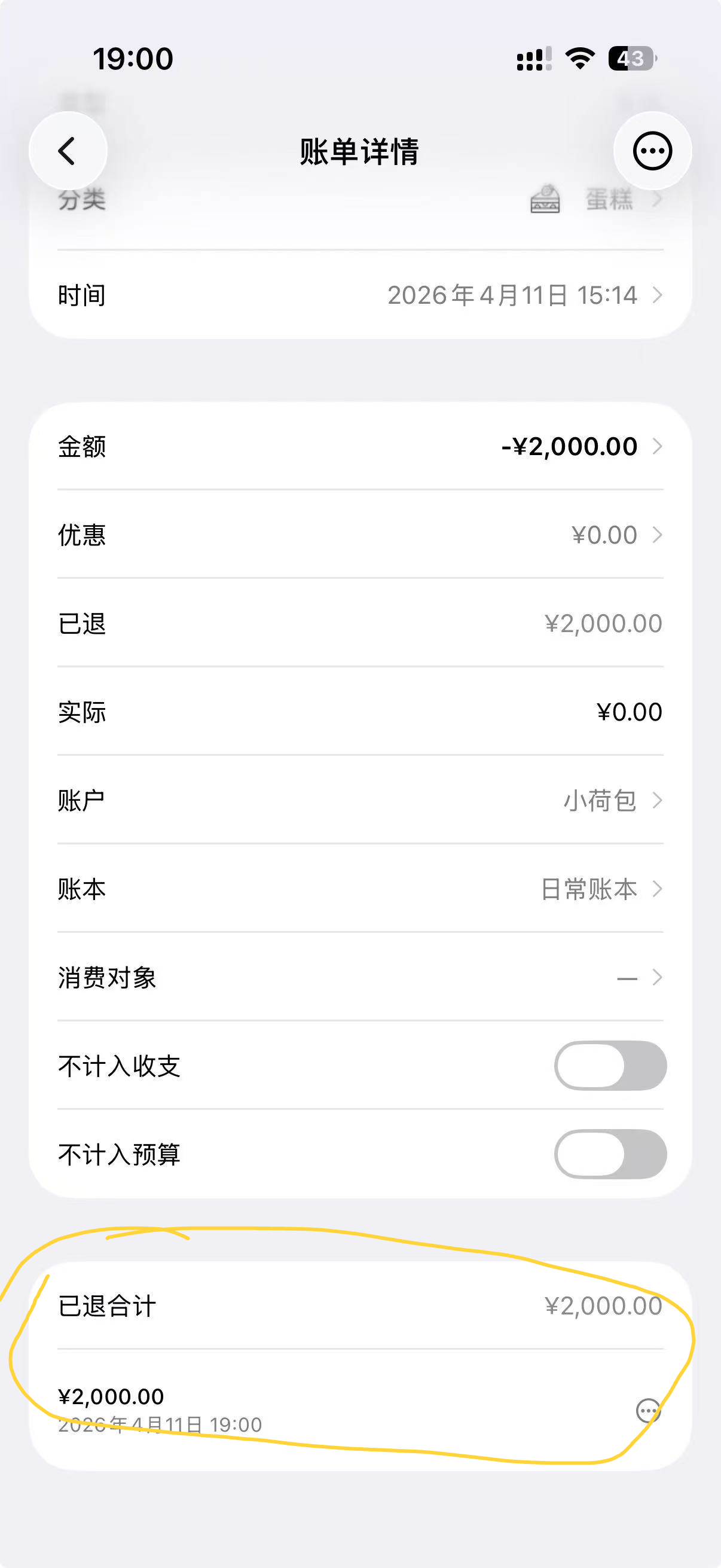Enable the 不计入预算 switch
The width and height of the screenshot is (721, 1568).
point(610,1154)
